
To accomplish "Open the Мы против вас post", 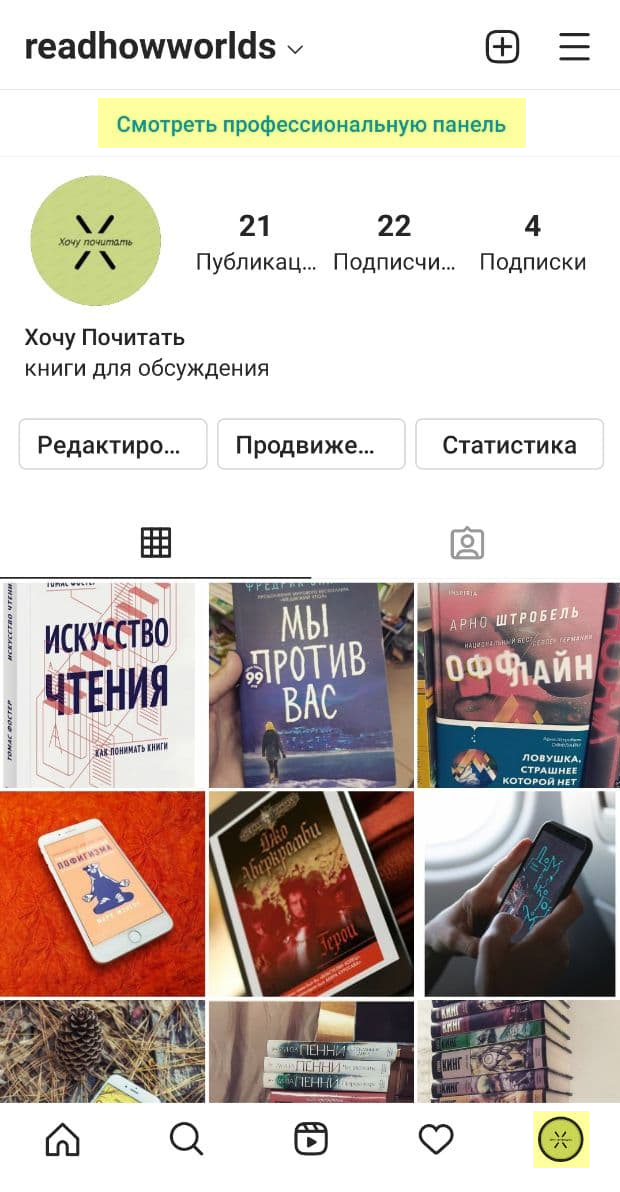I will pyautogui.click(x=311, y=684).
